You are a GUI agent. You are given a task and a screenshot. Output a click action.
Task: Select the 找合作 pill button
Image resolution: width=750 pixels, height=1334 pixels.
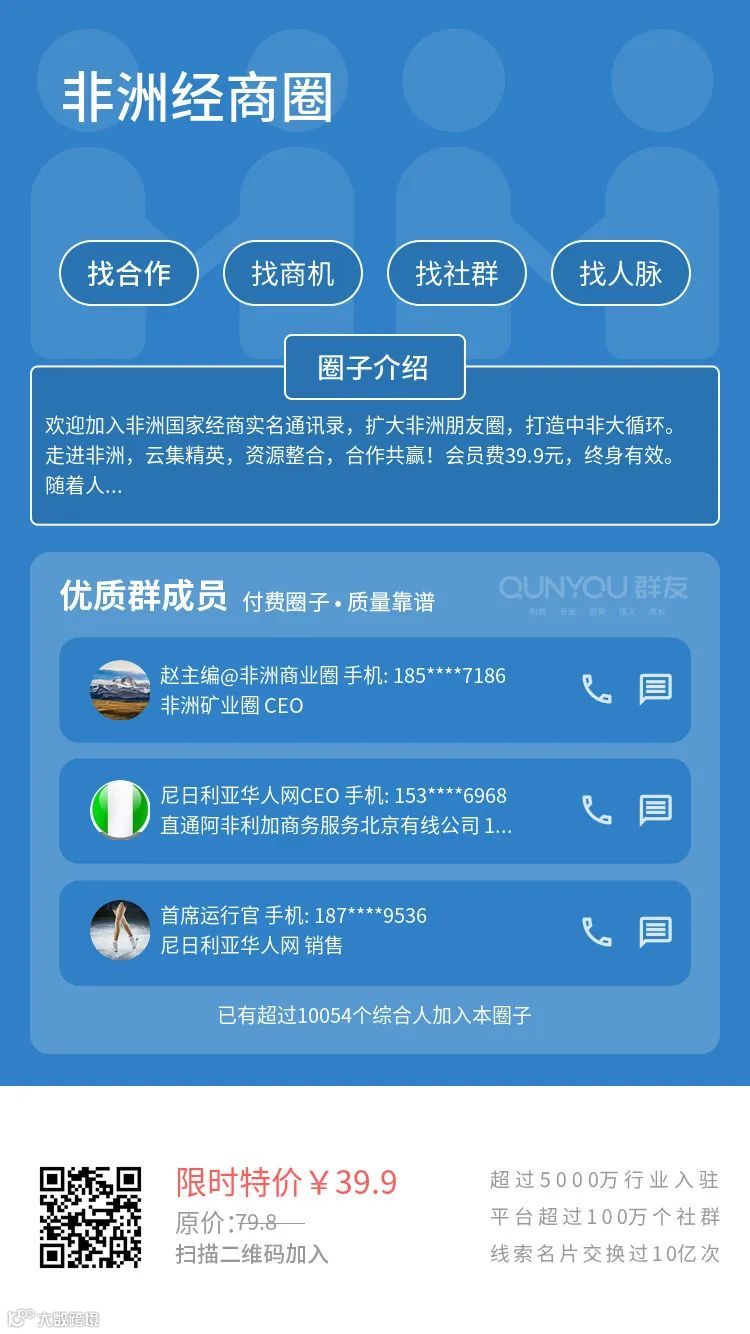point(129,273)
